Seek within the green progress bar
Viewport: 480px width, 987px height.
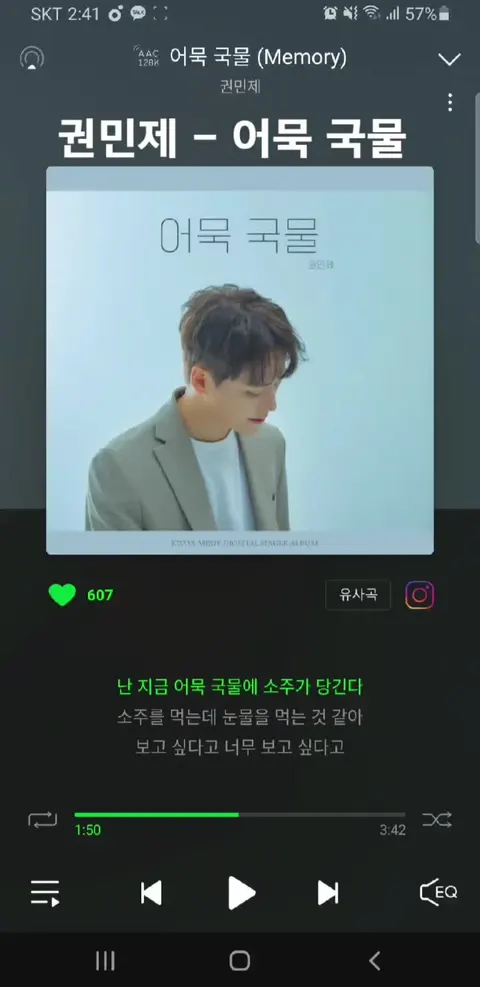(x=240, y=815)
